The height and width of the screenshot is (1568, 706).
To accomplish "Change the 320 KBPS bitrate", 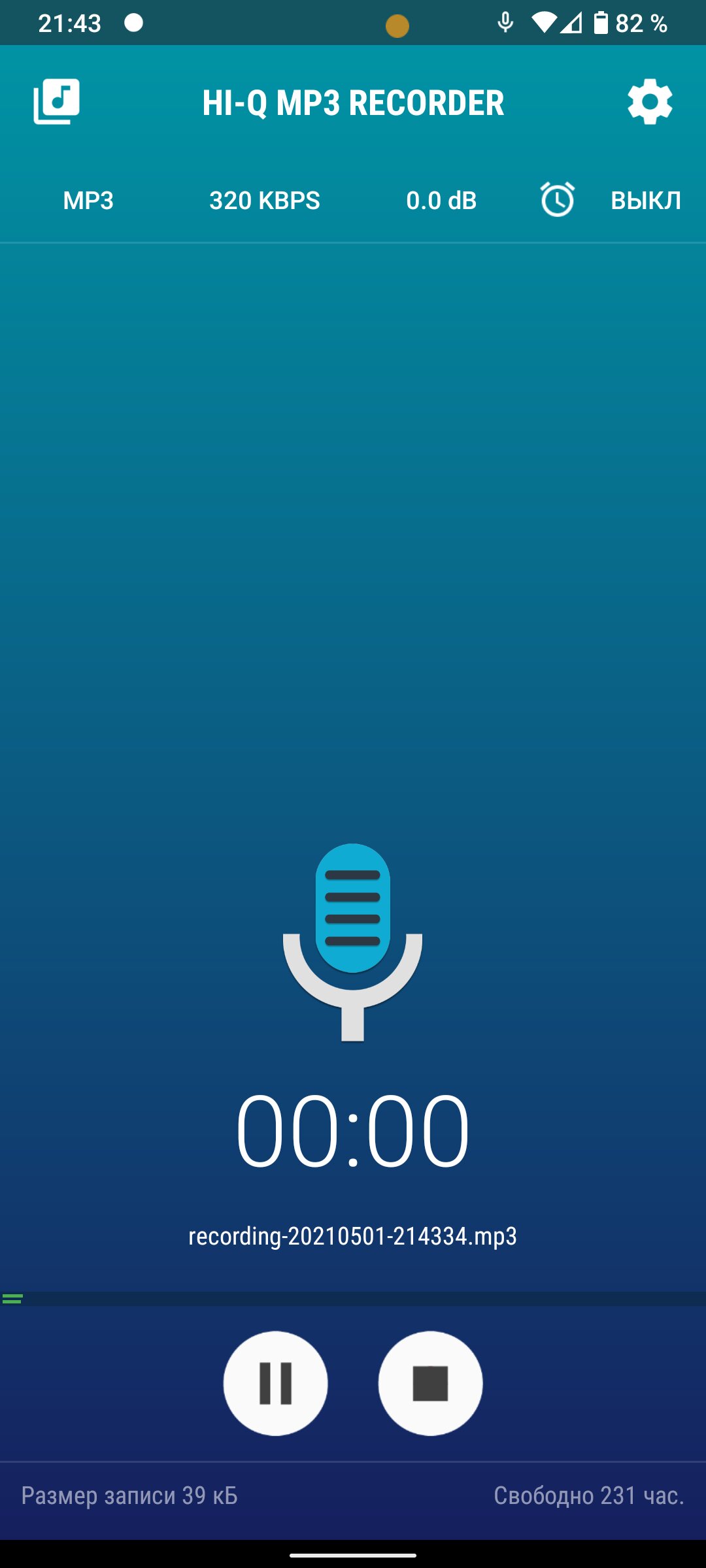I will coord(265,201).
